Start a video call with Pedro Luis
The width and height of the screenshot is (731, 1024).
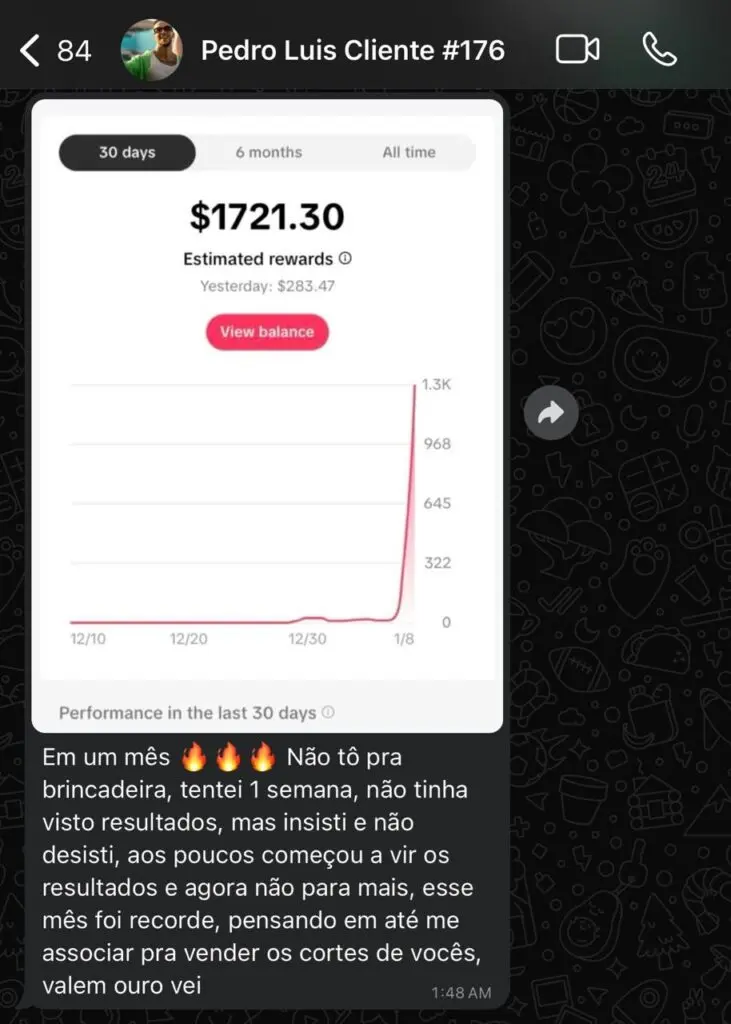(577, 50)
